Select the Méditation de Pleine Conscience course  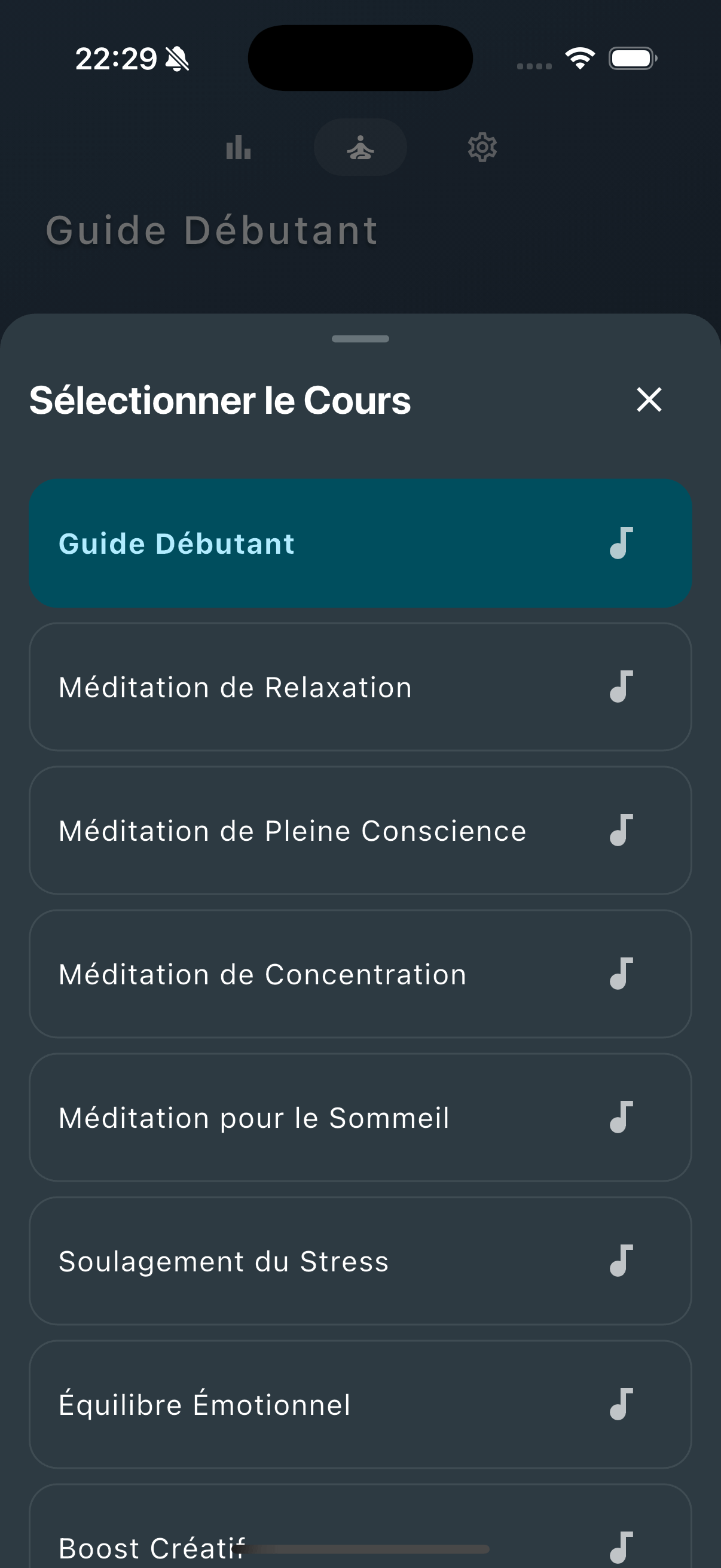(x=304, y=831)
